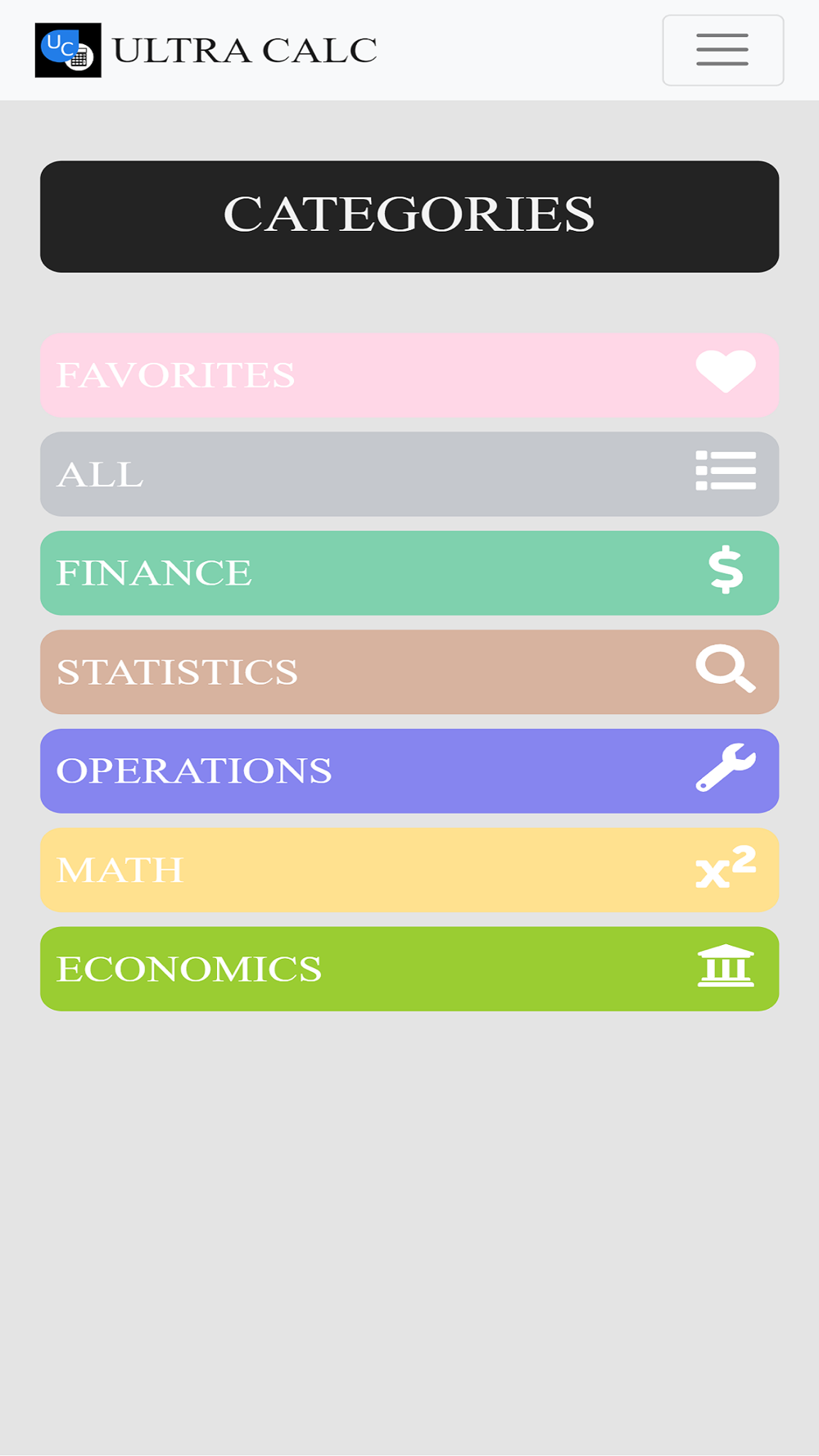Image resolution: width=819 pixels, height=1456 pixels.
Task: Open the Favorites category
Action: 409,375
